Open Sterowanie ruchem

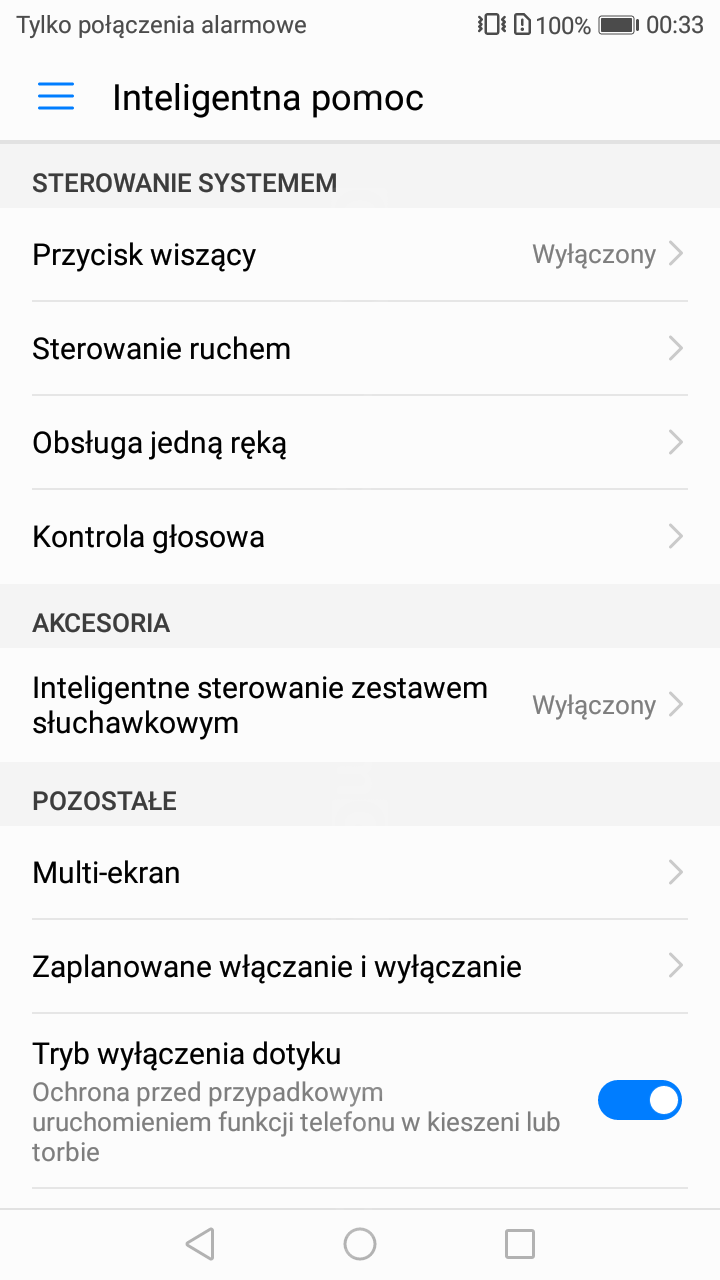pyautogui.click(x=360, y=348)
